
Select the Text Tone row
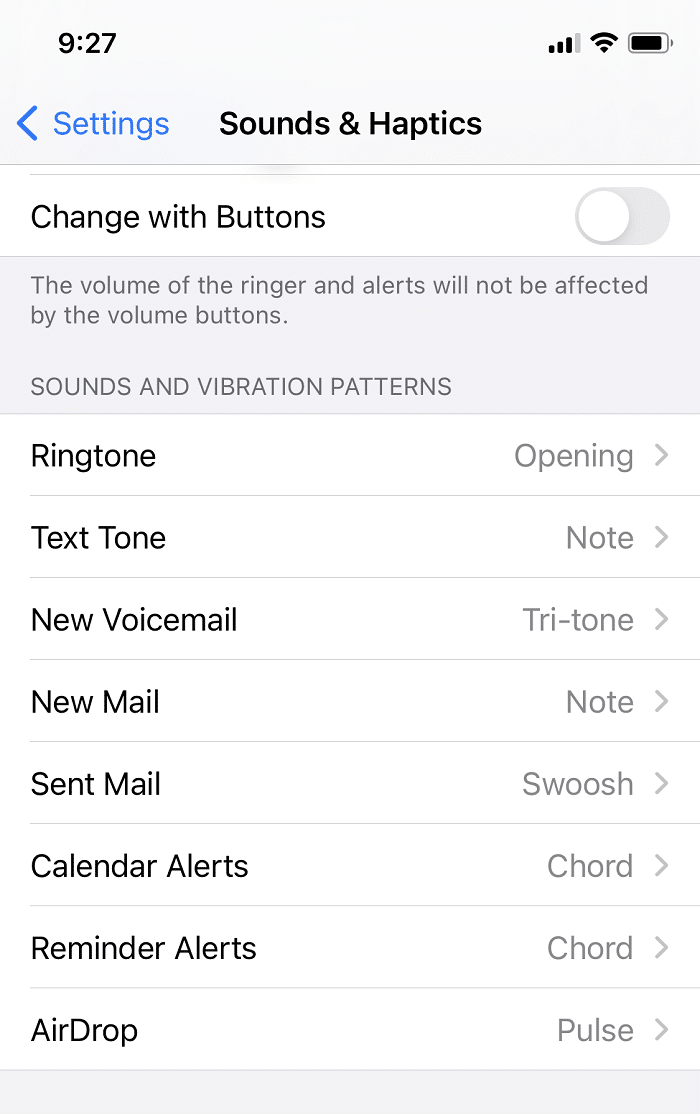tap(350, 538)
